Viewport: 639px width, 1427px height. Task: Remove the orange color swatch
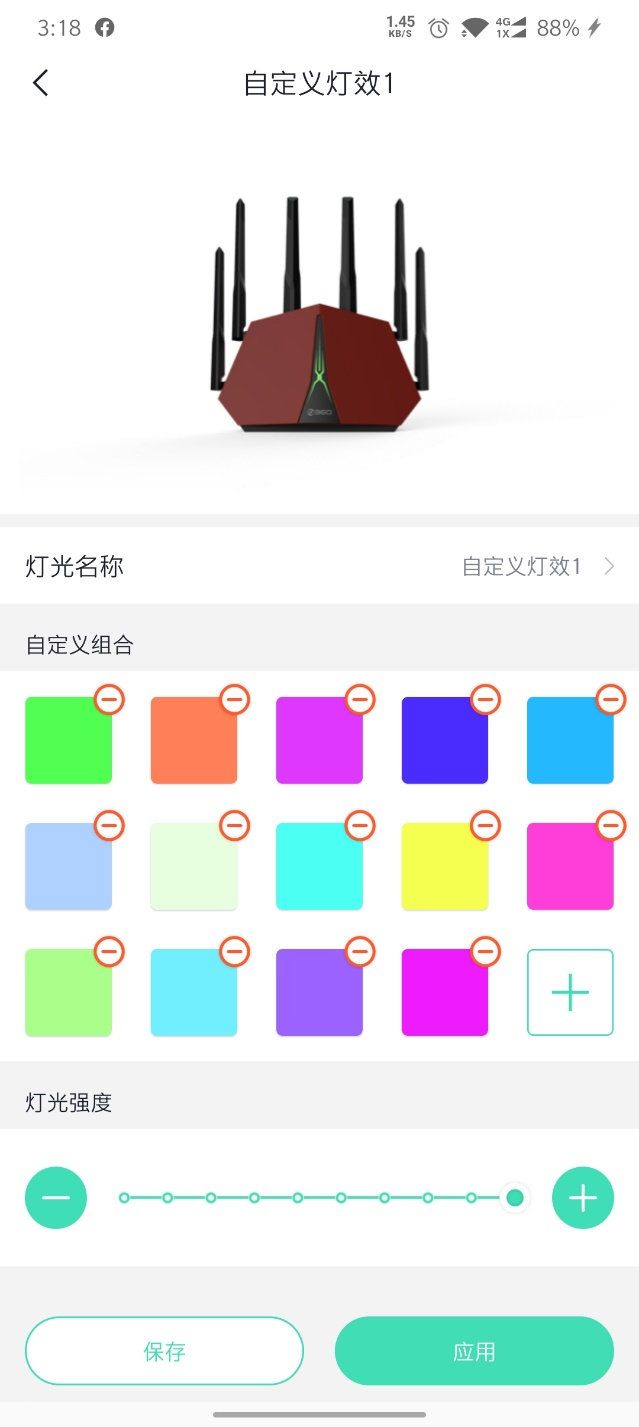(235, 699)
